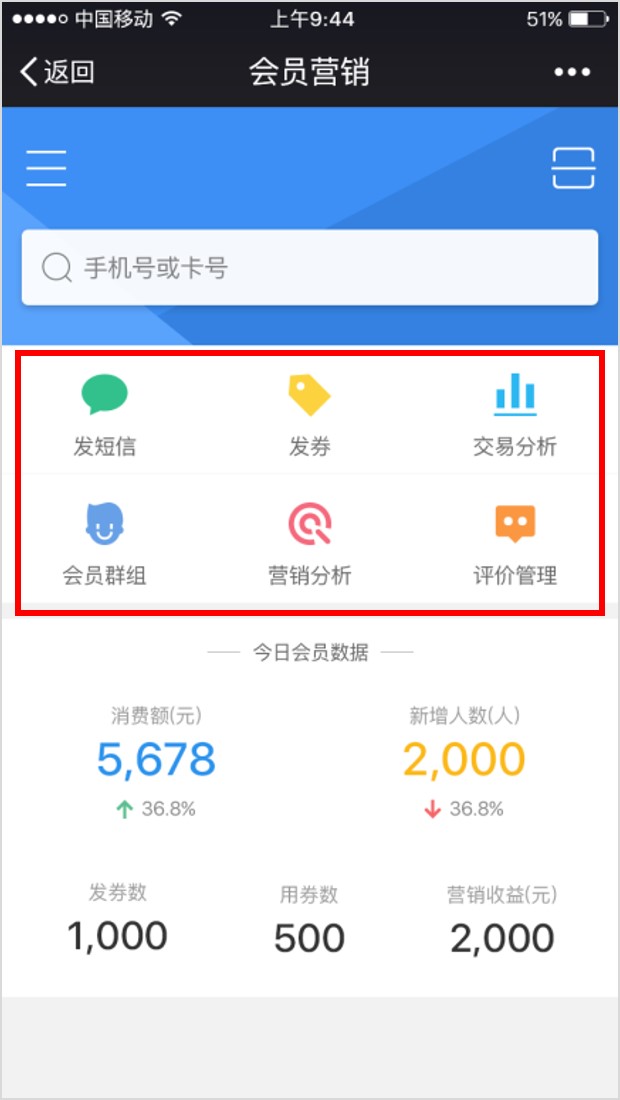Open 营销分析 marketing analysis

[x=309, y=545]
